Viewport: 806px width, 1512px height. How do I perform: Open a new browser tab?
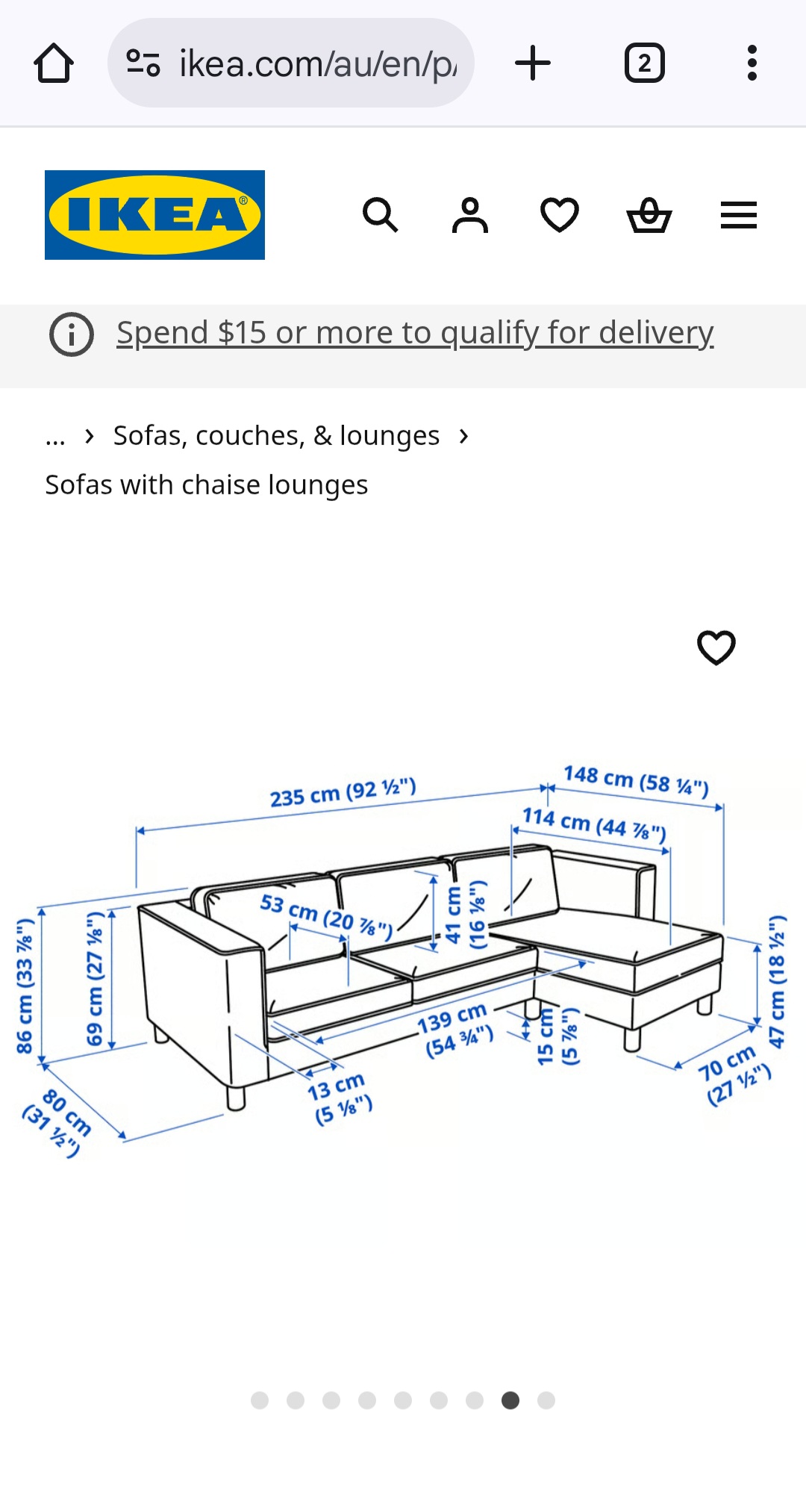click(x=533, y=63)
